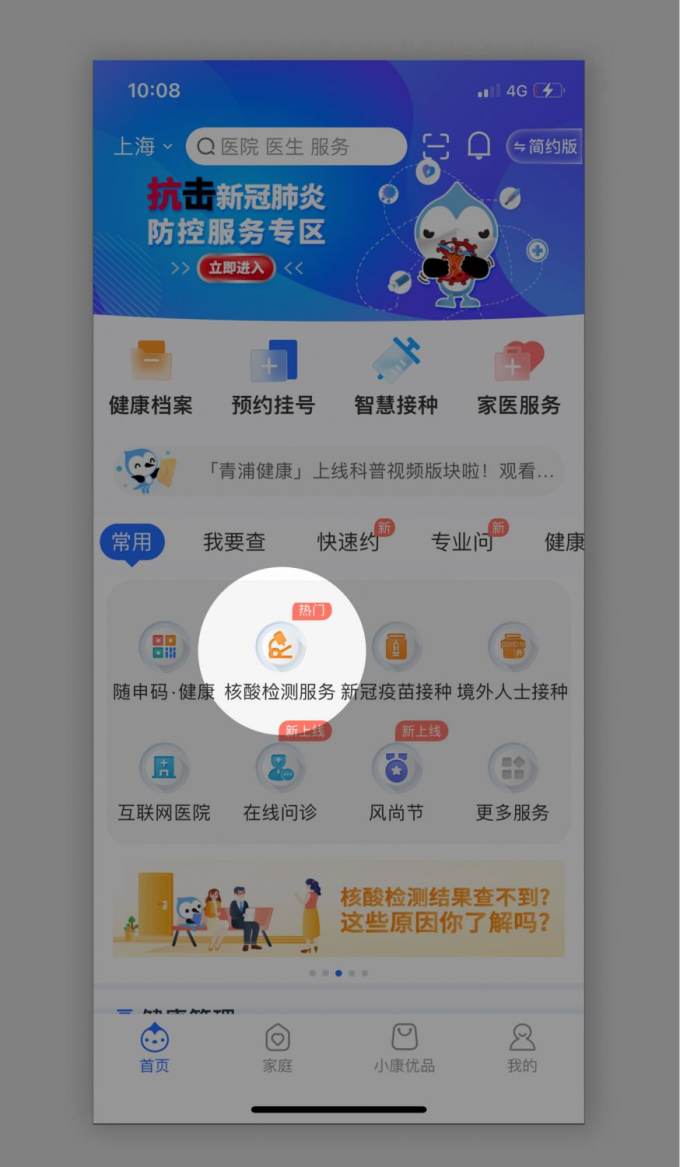The width and height of the screenshot is (680, 1167).
Task: Switch to the 我的 bottom tab
Action: pos(521,1047)
